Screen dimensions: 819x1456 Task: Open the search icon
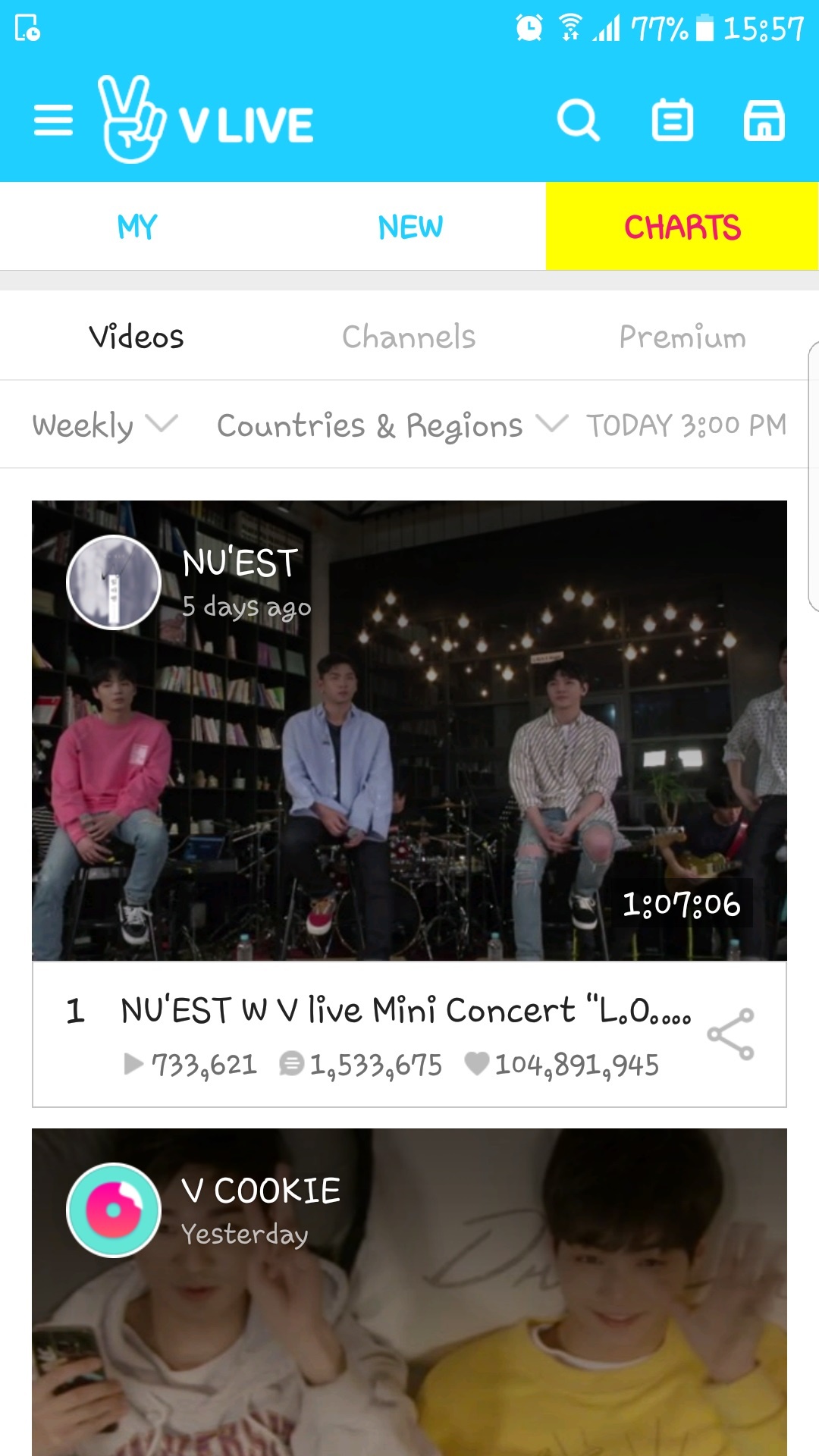[x=578, y=121]
